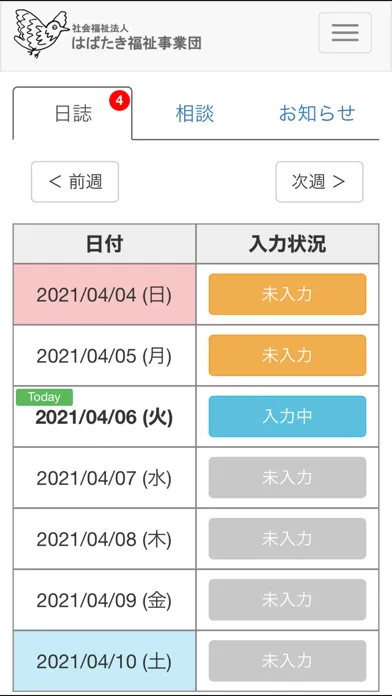Open 未入力 entry for 2021/04/04
The height and width of the screenshot is (696, 392).
(x=287, y=294)
